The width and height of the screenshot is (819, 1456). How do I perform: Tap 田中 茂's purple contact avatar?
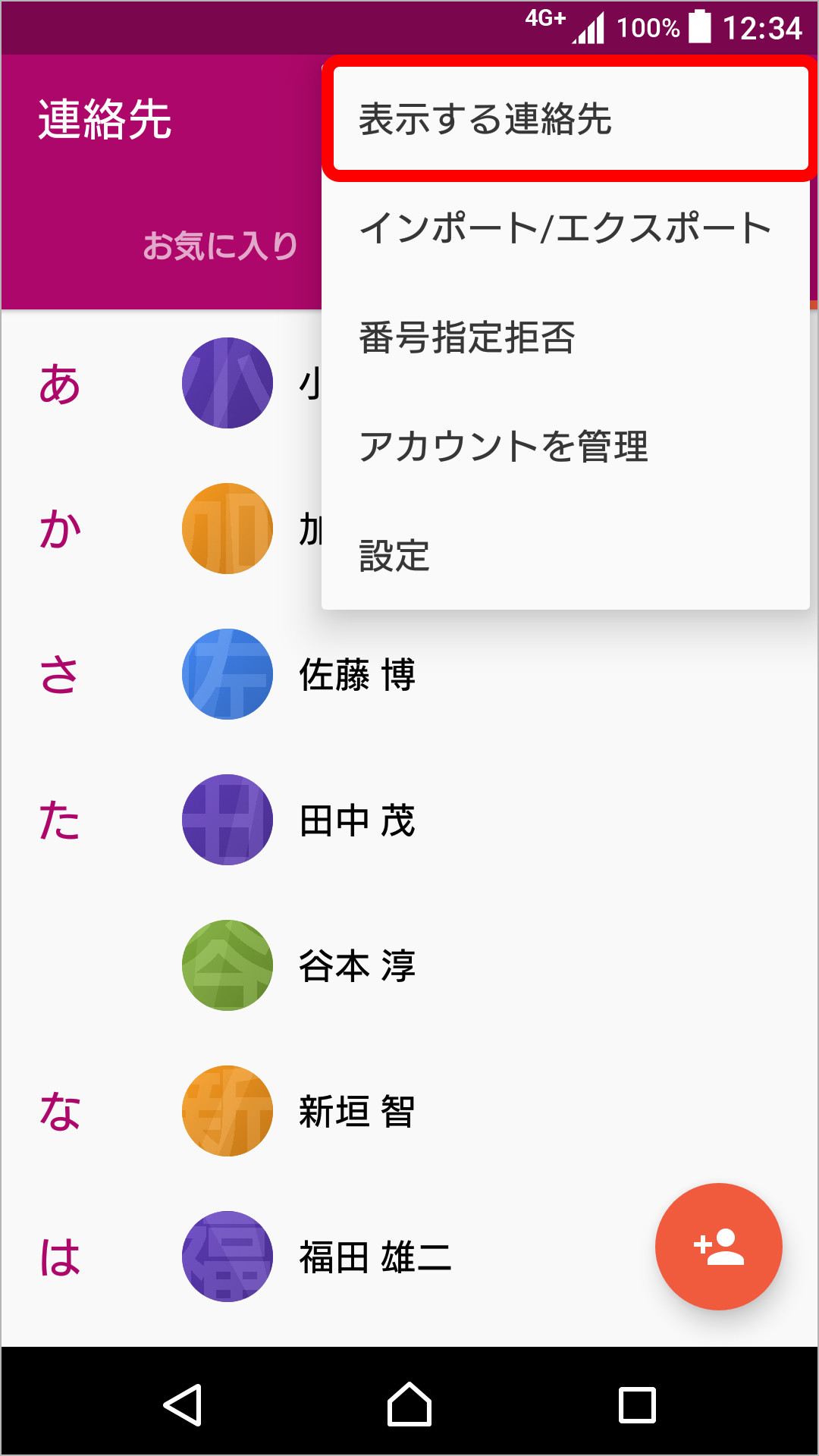point(227,820)
